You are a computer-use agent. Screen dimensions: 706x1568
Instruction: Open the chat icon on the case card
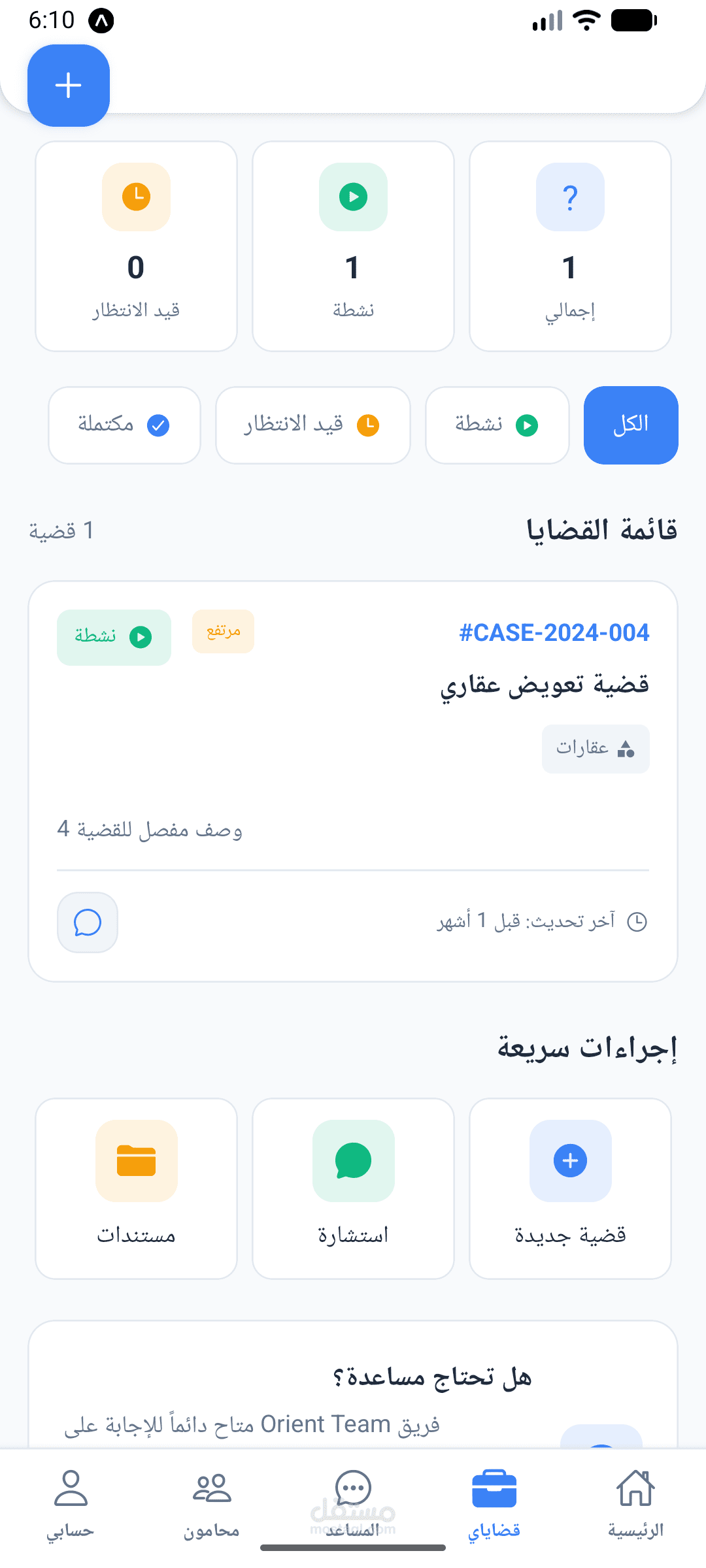[88, 923]
